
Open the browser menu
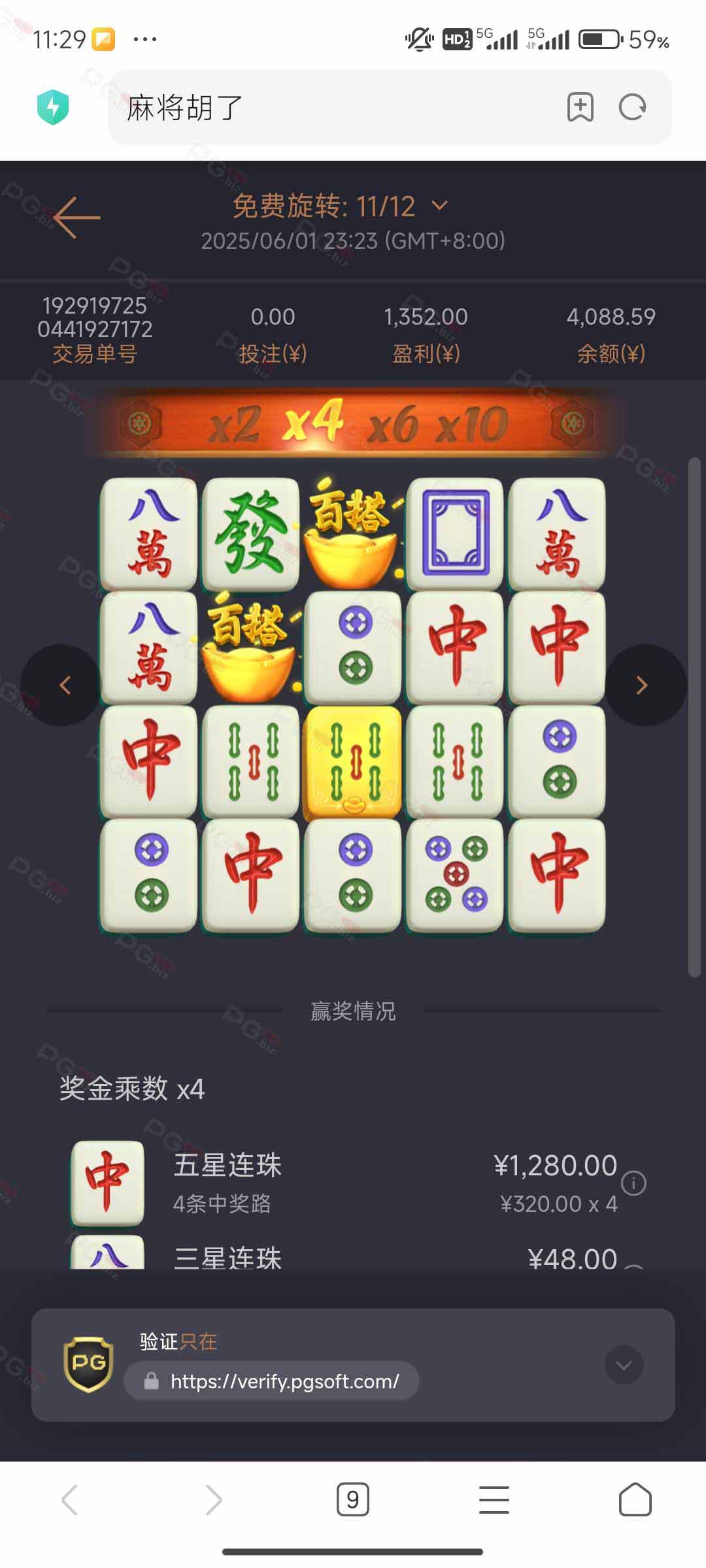(x=494, y=1499)
